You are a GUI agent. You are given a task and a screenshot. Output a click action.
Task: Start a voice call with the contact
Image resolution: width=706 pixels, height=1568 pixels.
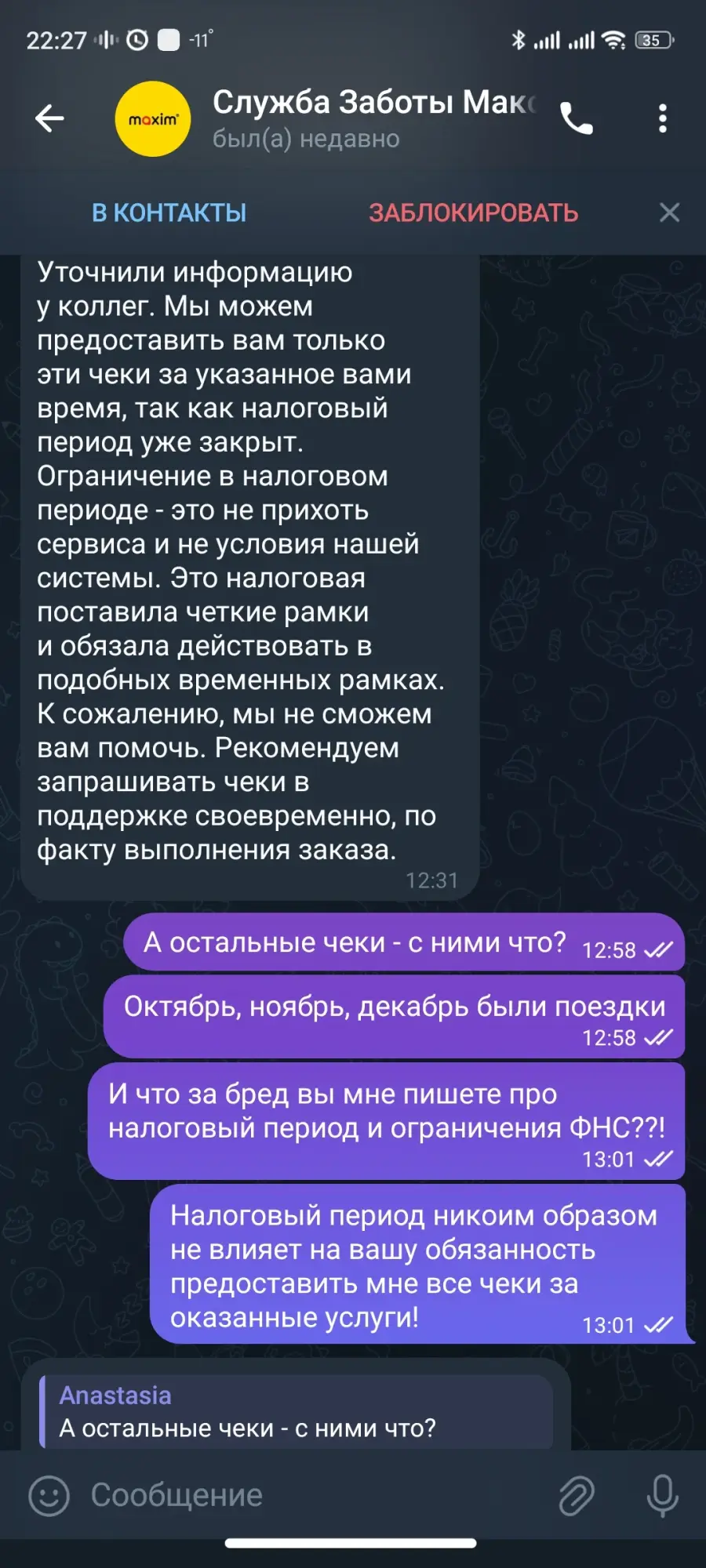(577, 119)
